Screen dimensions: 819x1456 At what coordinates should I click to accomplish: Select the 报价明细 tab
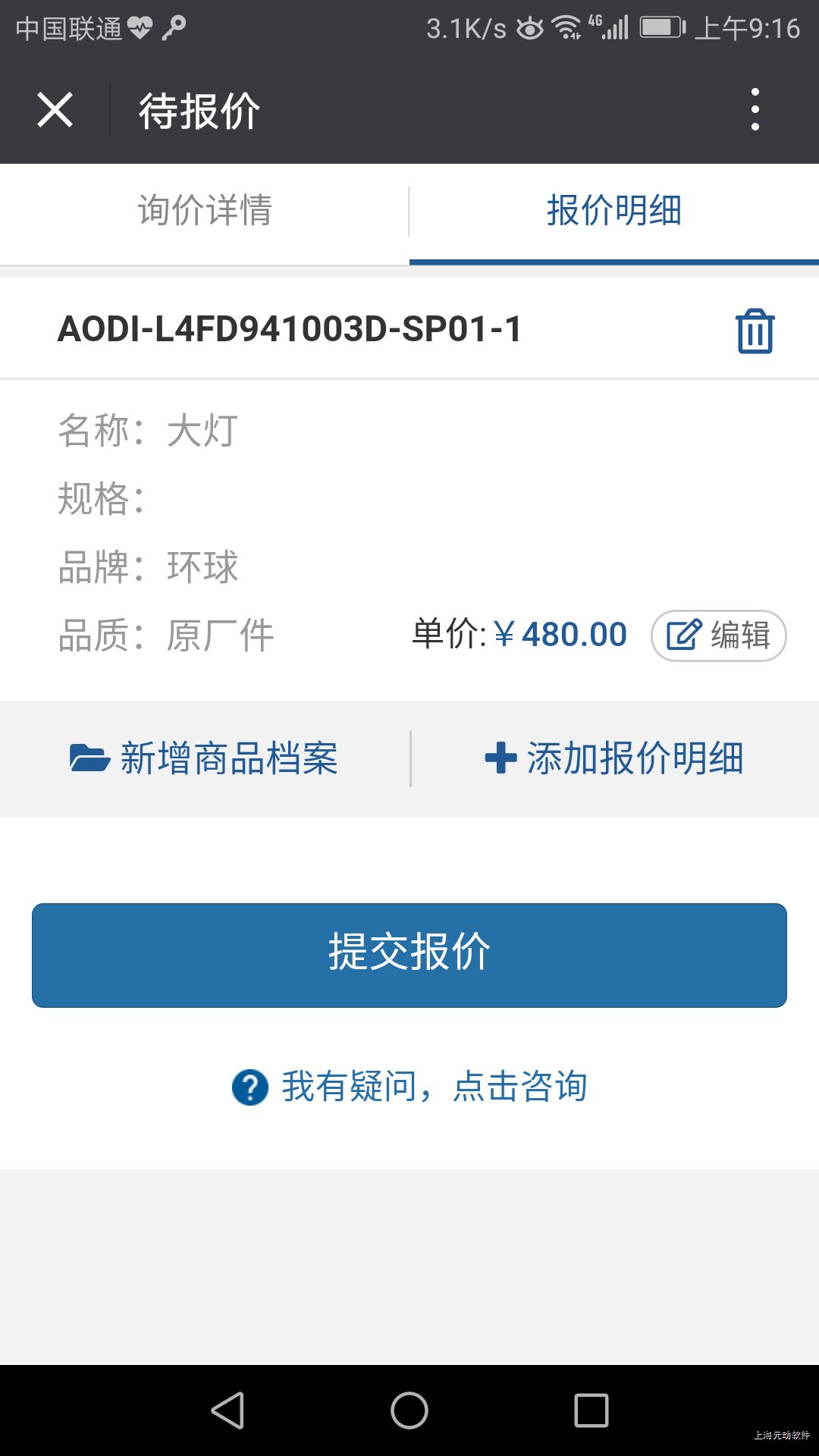coord(613,211)
